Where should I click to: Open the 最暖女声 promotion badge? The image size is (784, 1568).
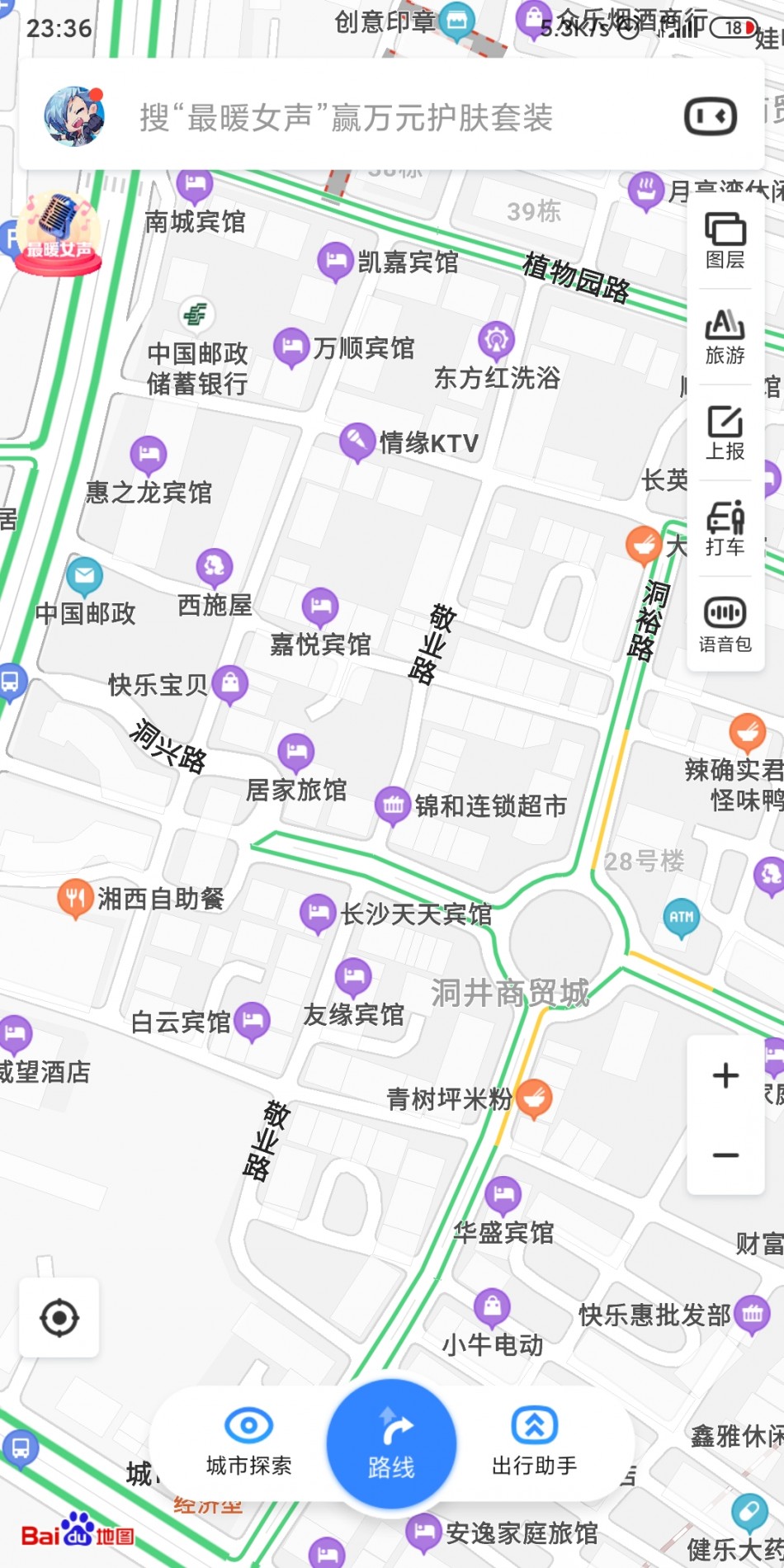[x=59, y=234]
